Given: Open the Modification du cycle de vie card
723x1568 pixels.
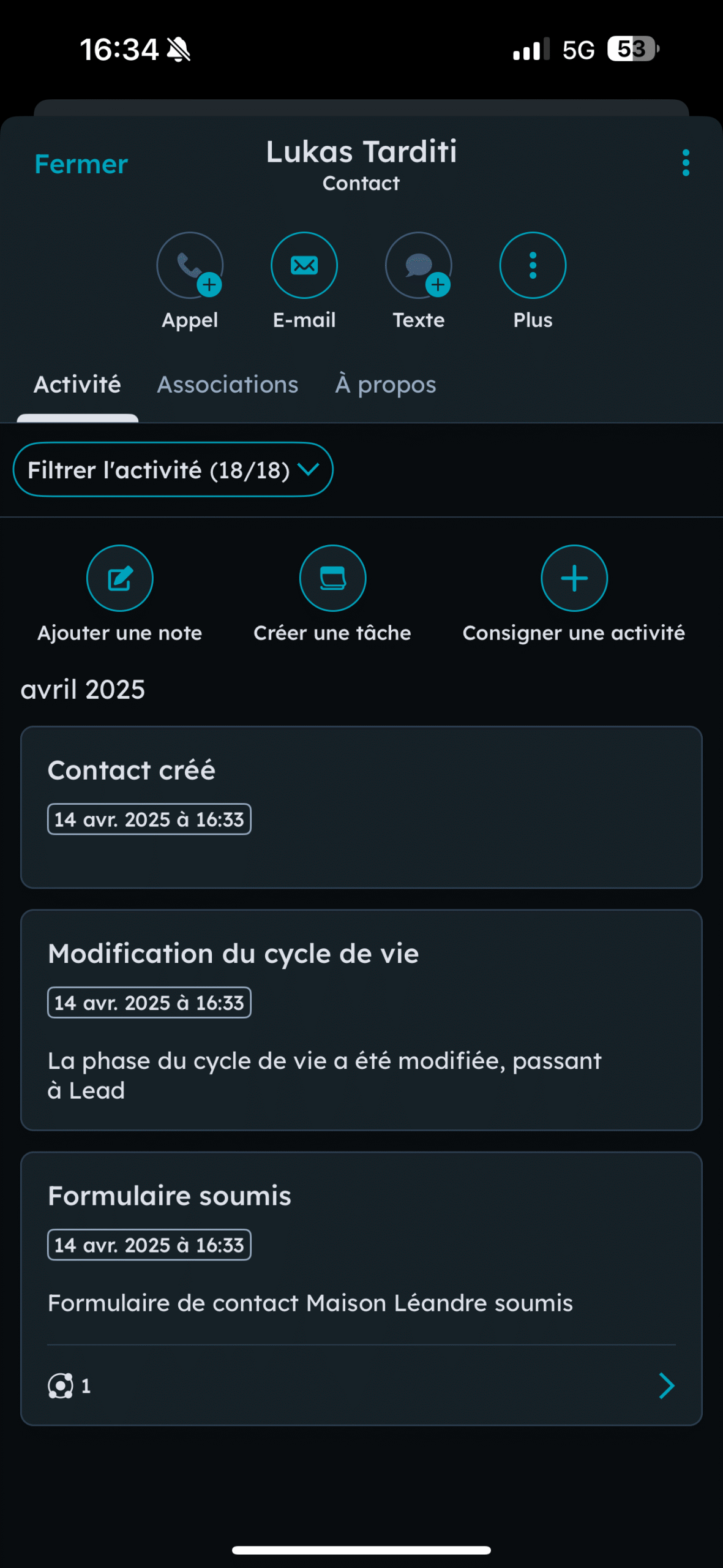Looking at the screenshot, I should pos(361,1020).
